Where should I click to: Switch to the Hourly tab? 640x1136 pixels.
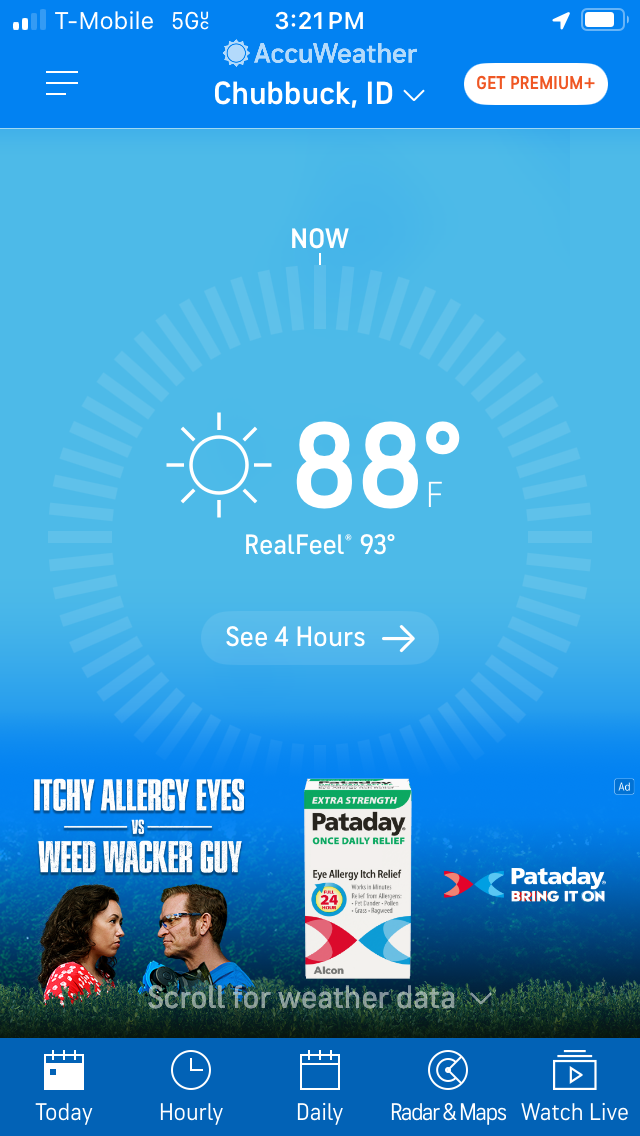point(191,1087)
